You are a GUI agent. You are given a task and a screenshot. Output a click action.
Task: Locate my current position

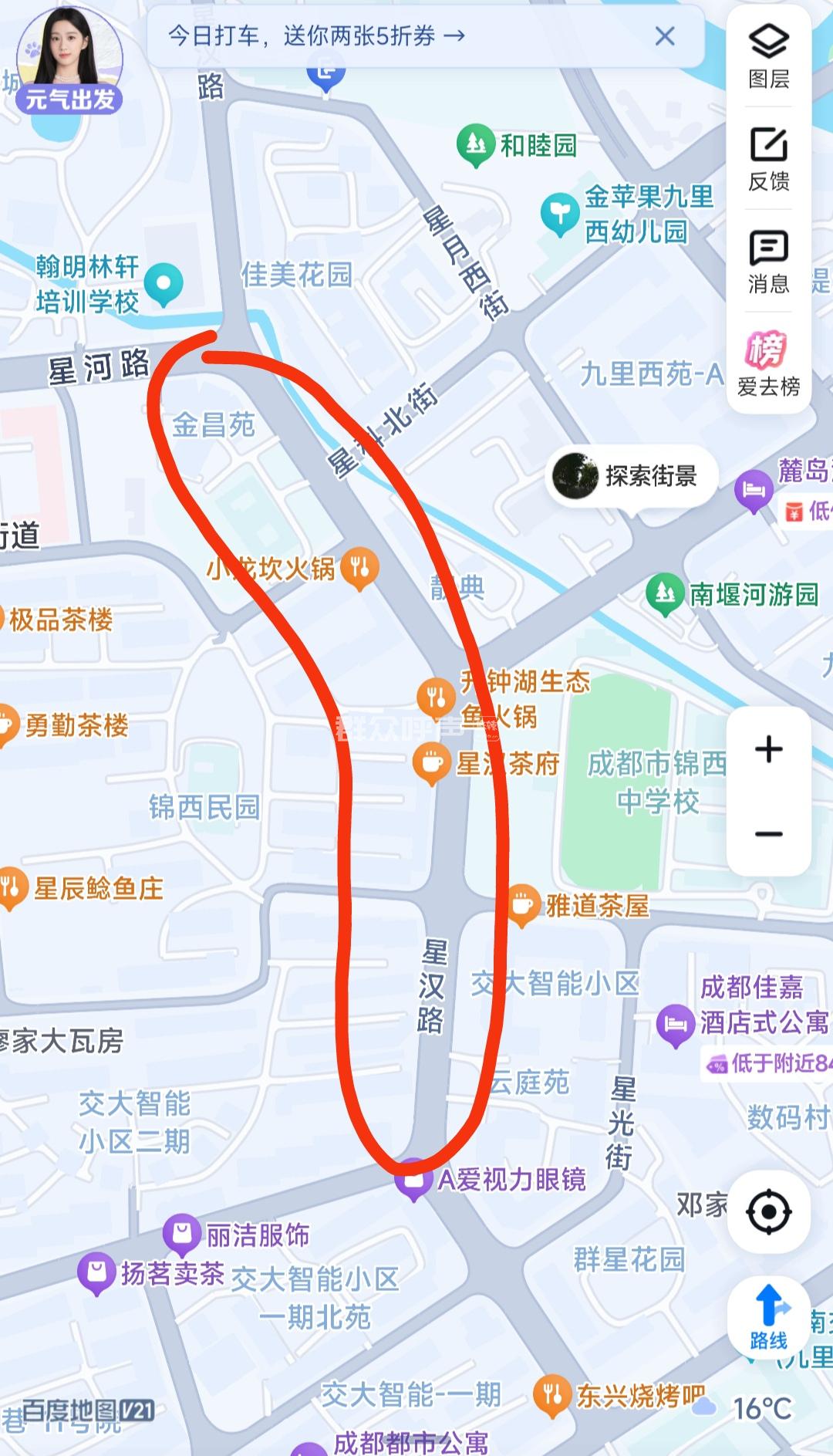(768, 1211)
